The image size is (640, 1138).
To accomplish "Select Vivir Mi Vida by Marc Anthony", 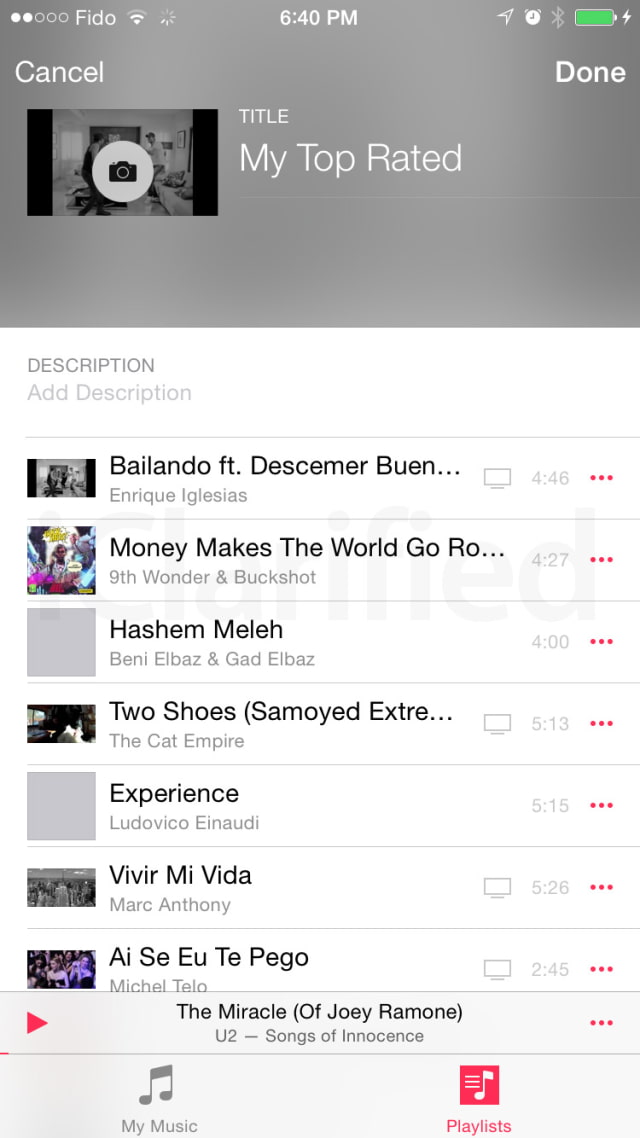I will tap(180, 888).
